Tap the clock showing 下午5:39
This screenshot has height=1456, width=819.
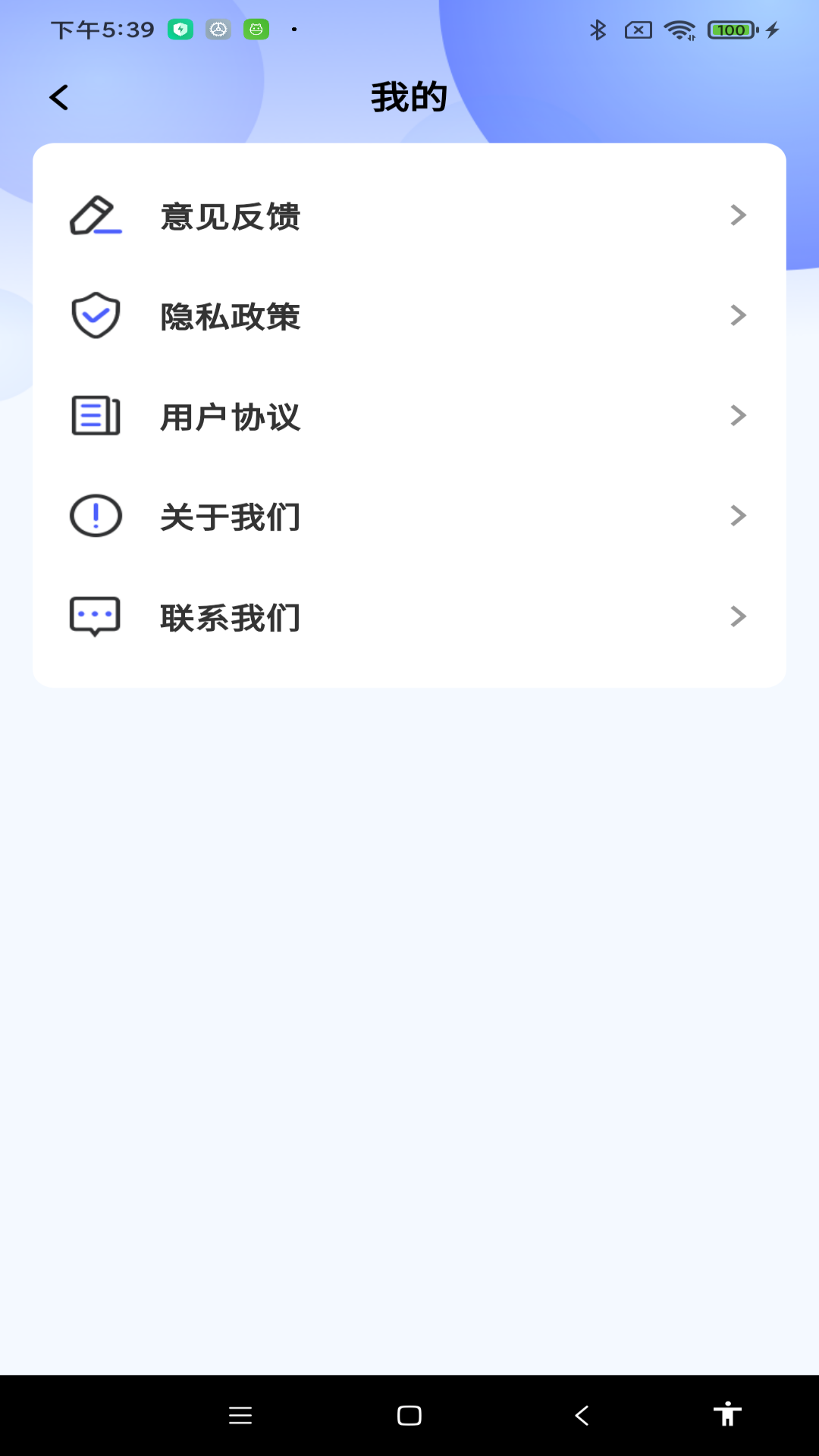(103, 29)
